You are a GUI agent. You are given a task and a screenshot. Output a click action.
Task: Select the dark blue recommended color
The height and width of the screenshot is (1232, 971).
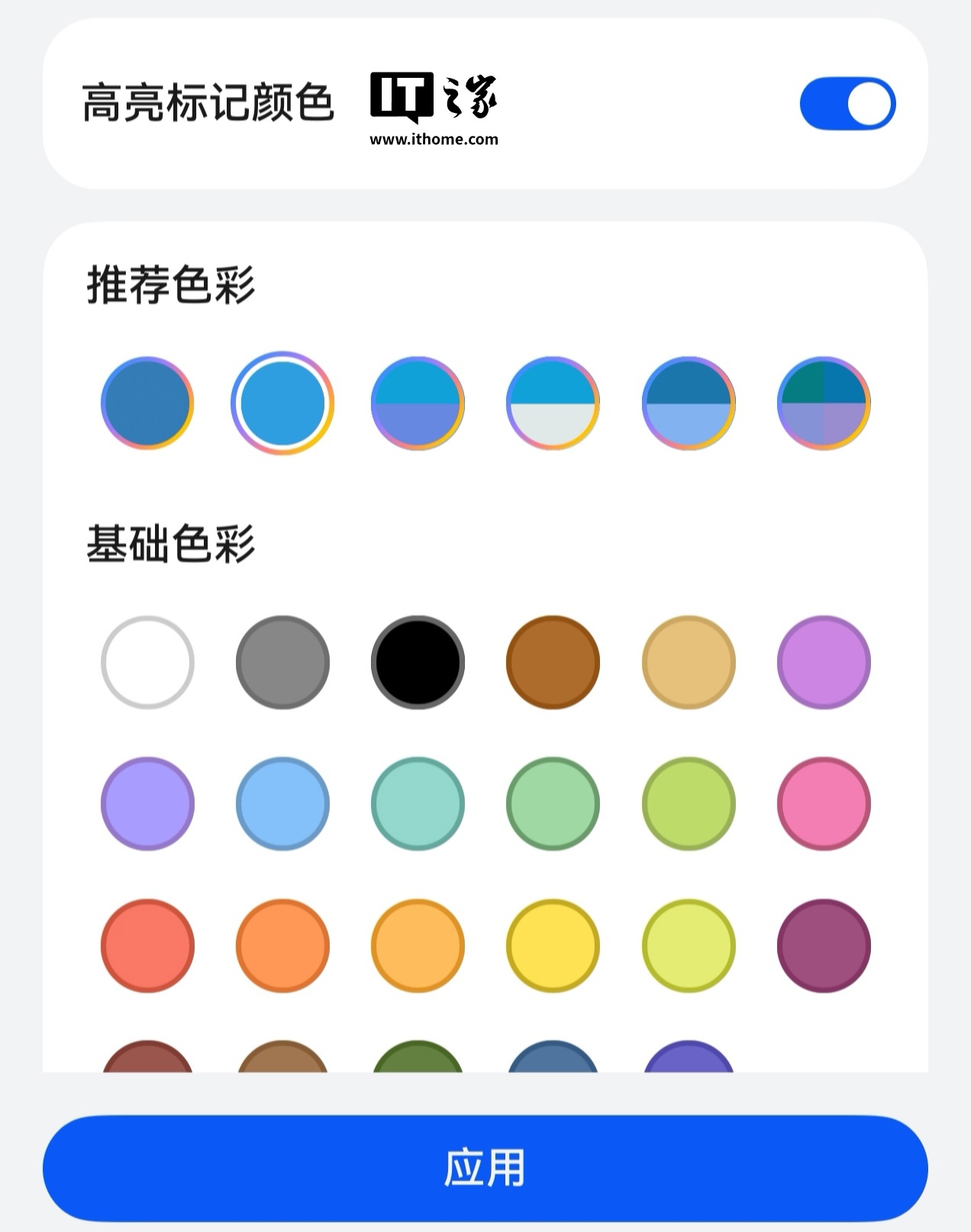[x=147, y=402]
